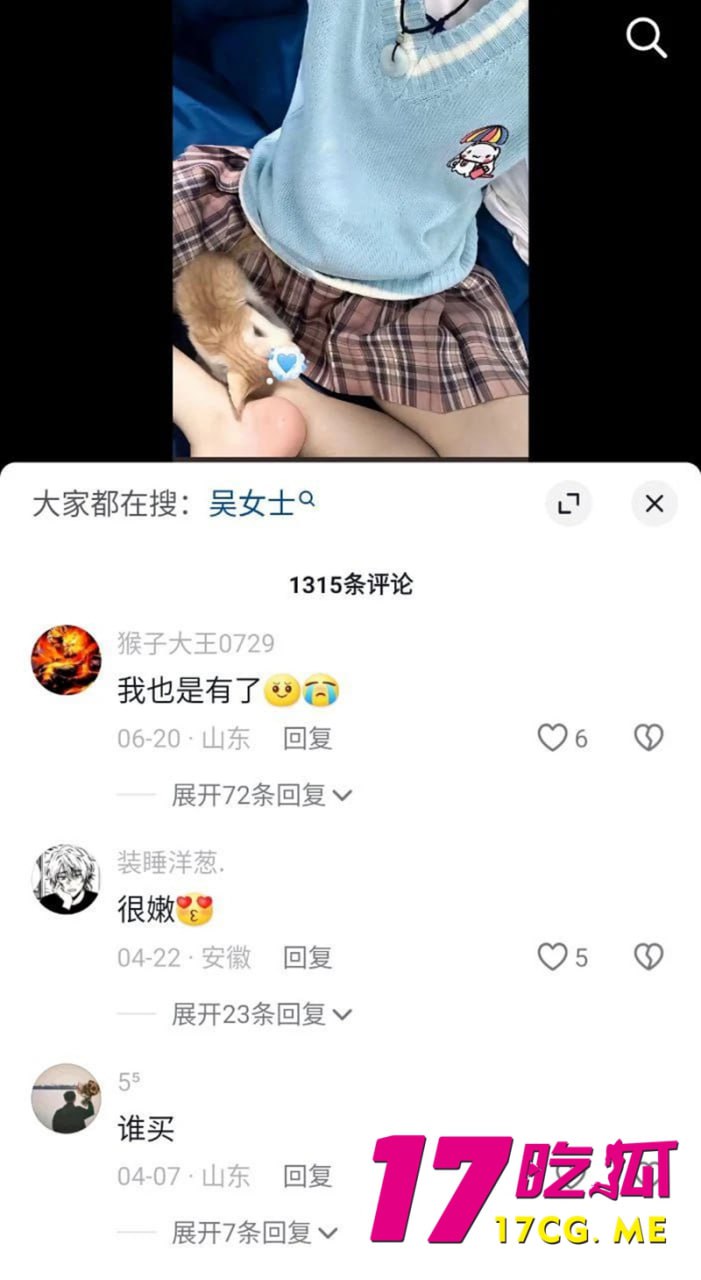This screenshot has height=1280, width=701.
Task: Reply to 猴子大王0729's comment
Action: point(307,739)
